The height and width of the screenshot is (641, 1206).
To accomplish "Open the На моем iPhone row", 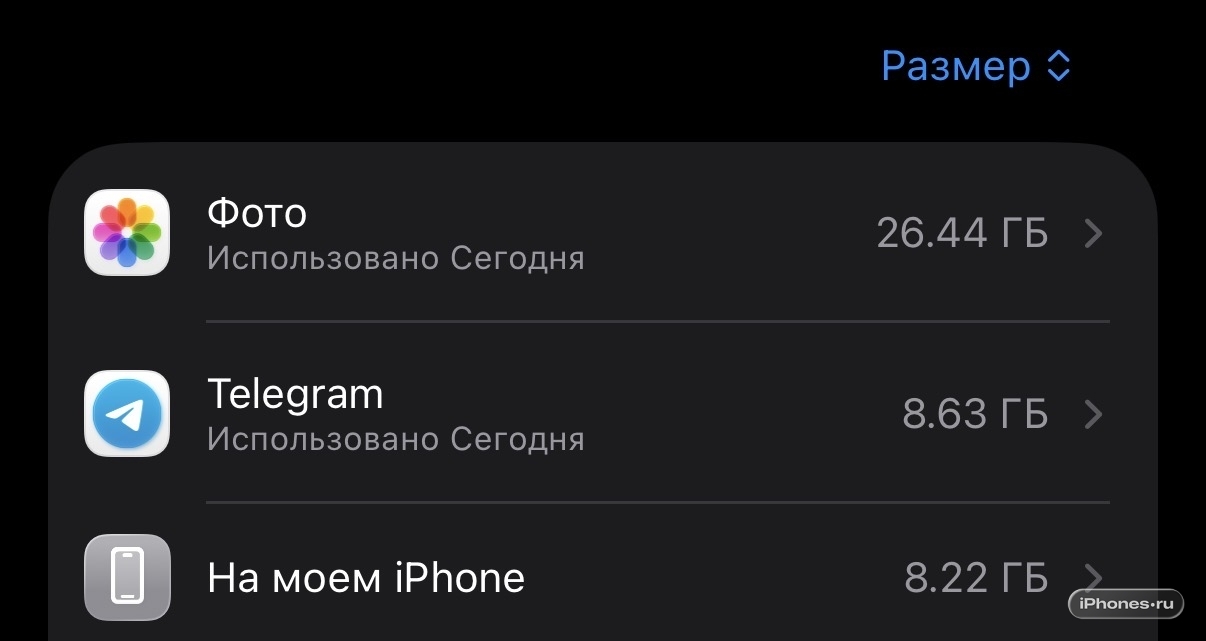I will 600,578.
